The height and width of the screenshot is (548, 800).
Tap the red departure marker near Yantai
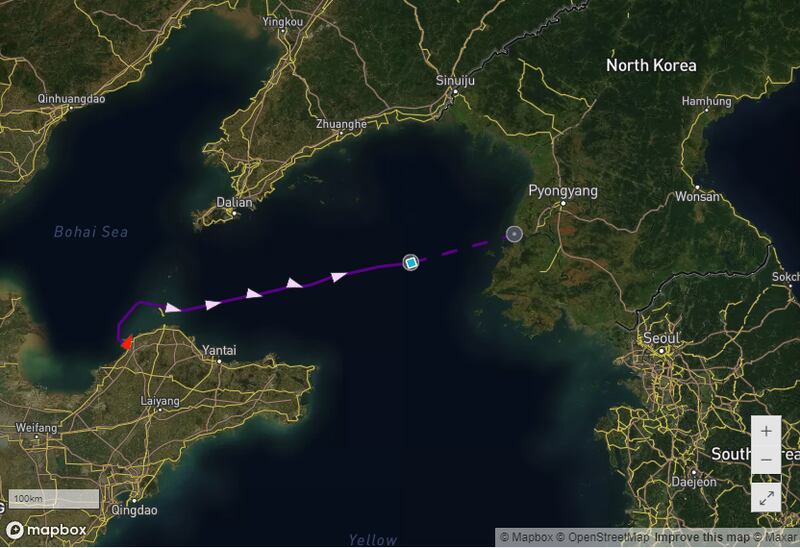click(127, 343)
